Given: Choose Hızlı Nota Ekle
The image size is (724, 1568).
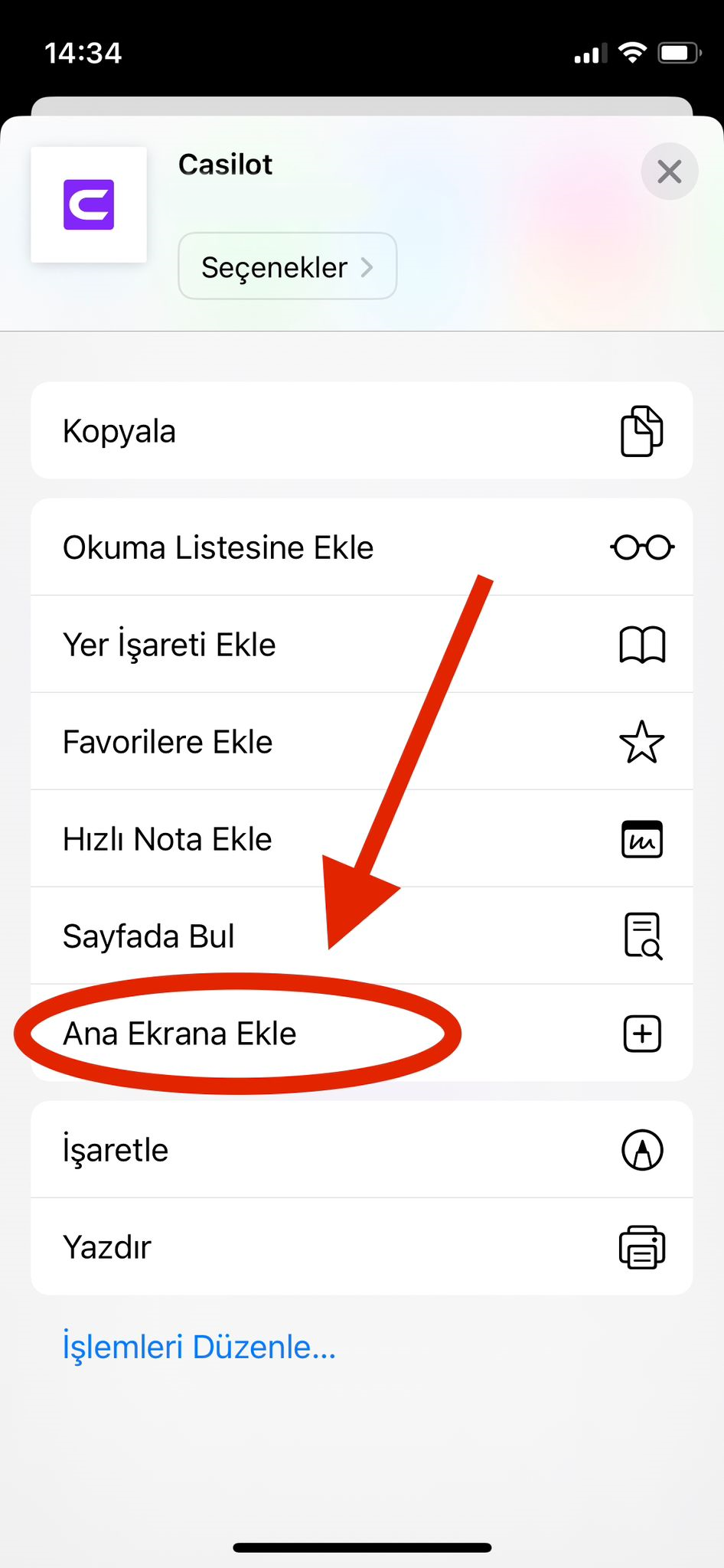Looking at the screenshot, I should tap(361, 839).
